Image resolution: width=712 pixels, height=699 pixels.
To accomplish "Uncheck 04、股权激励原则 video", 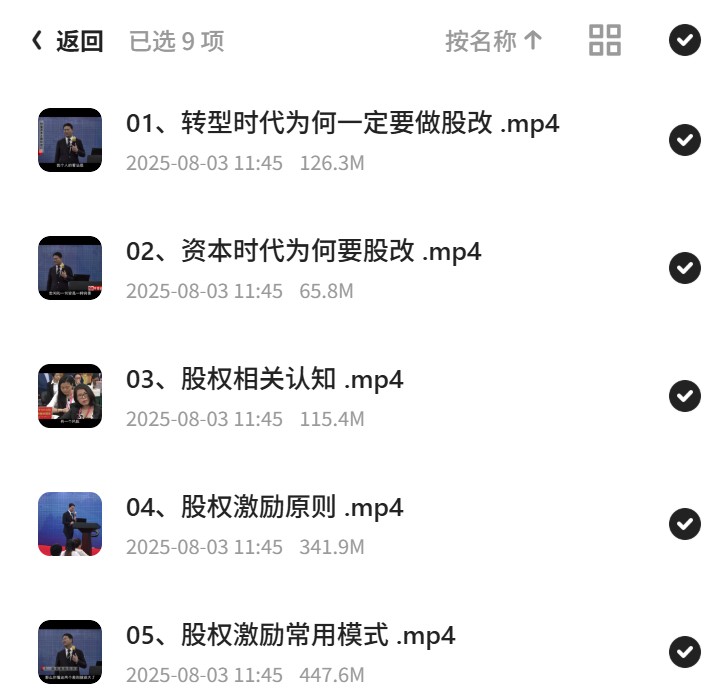I will click(x=684, y=524).
